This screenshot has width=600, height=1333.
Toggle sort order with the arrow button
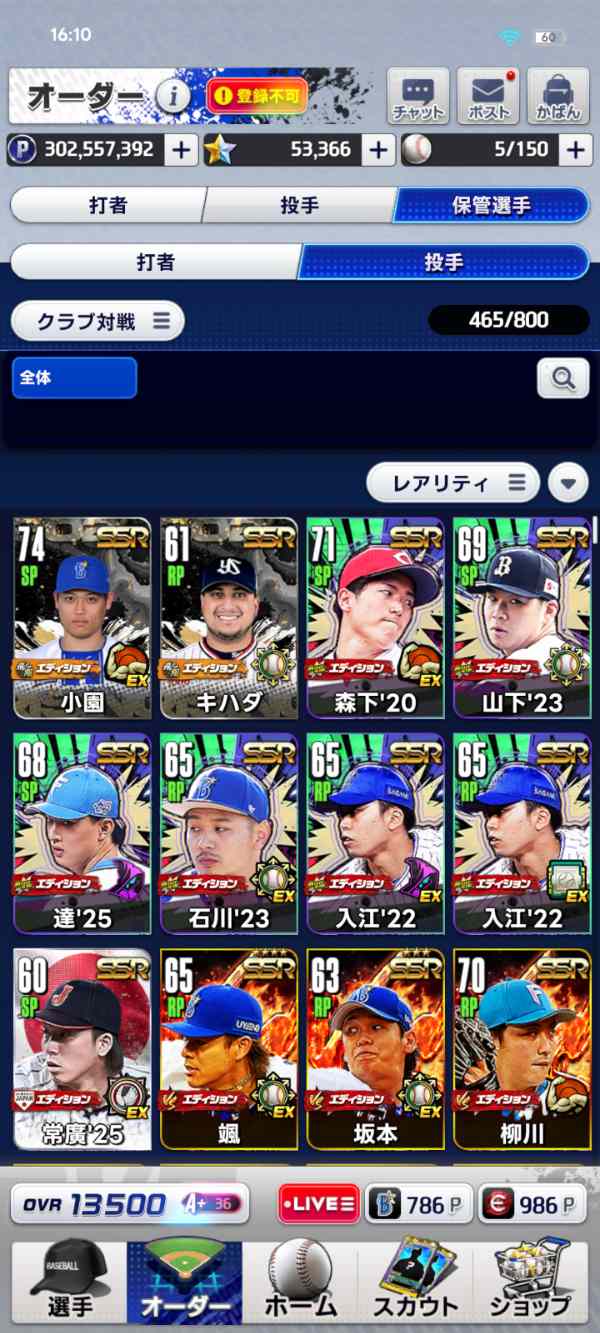tap(568, 484)
